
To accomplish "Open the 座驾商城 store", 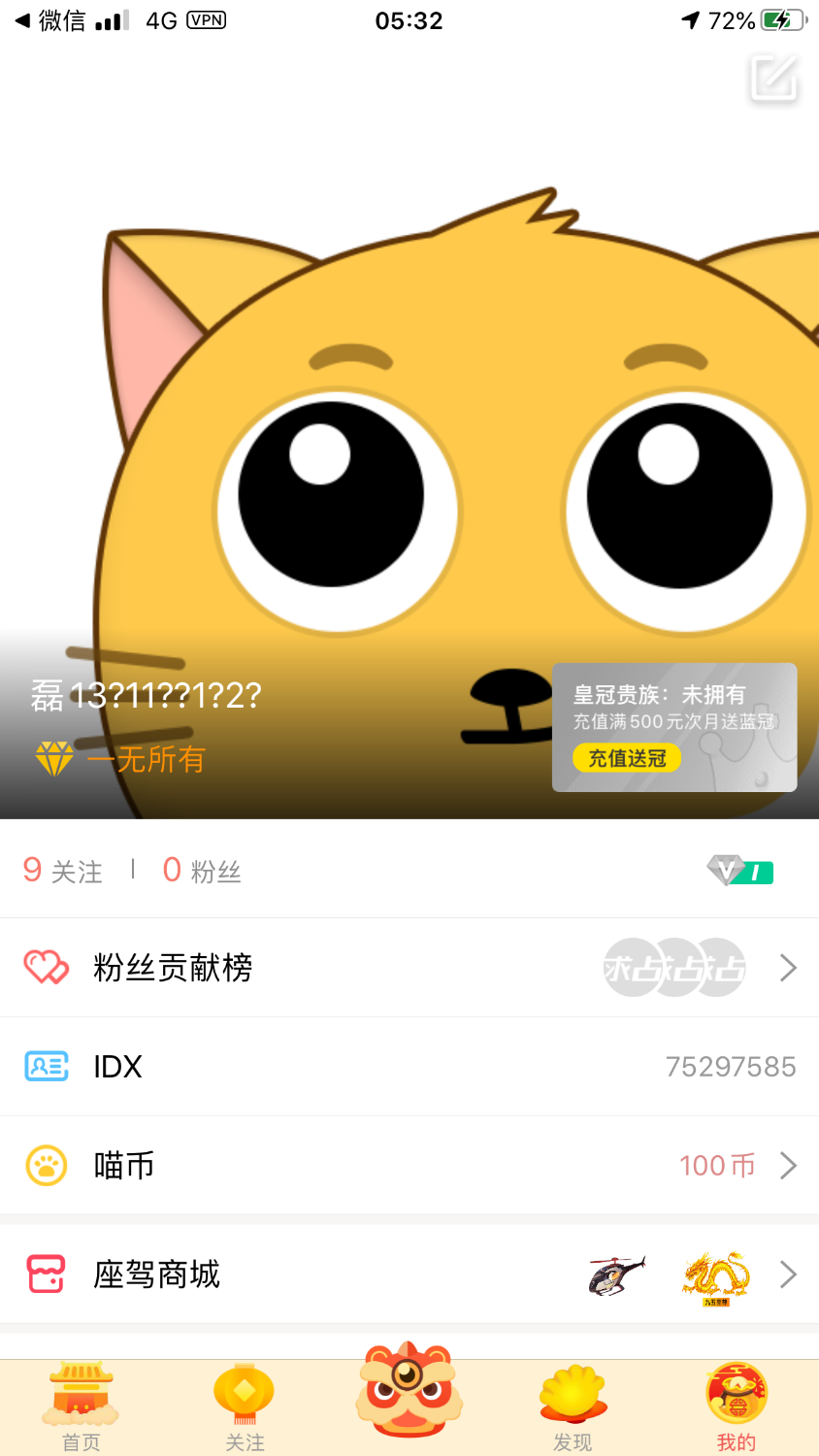I will point(409,1274).
